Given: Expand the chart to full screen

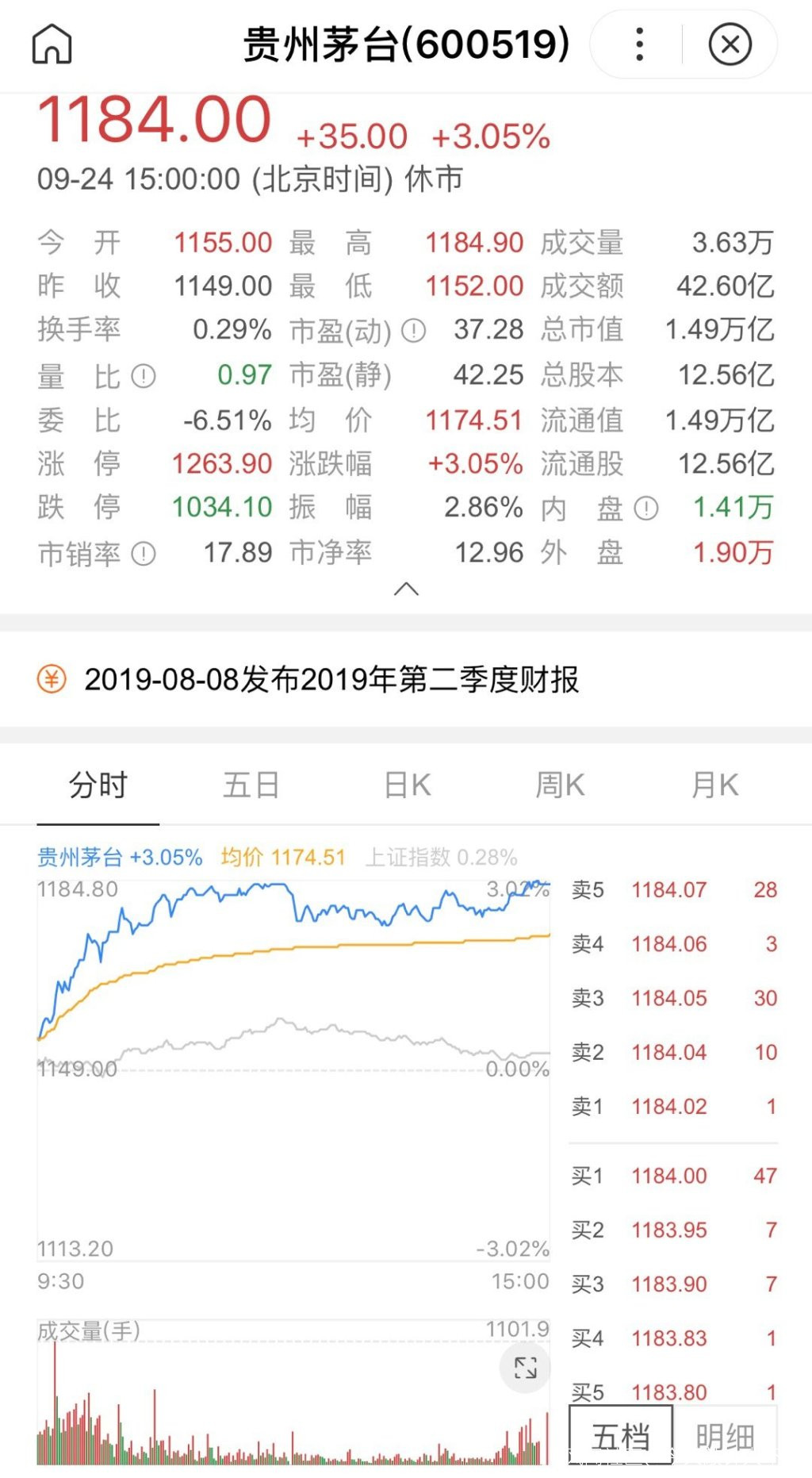Looking at the screenshot, I should pyautogui.click(x=525, y=1368).
